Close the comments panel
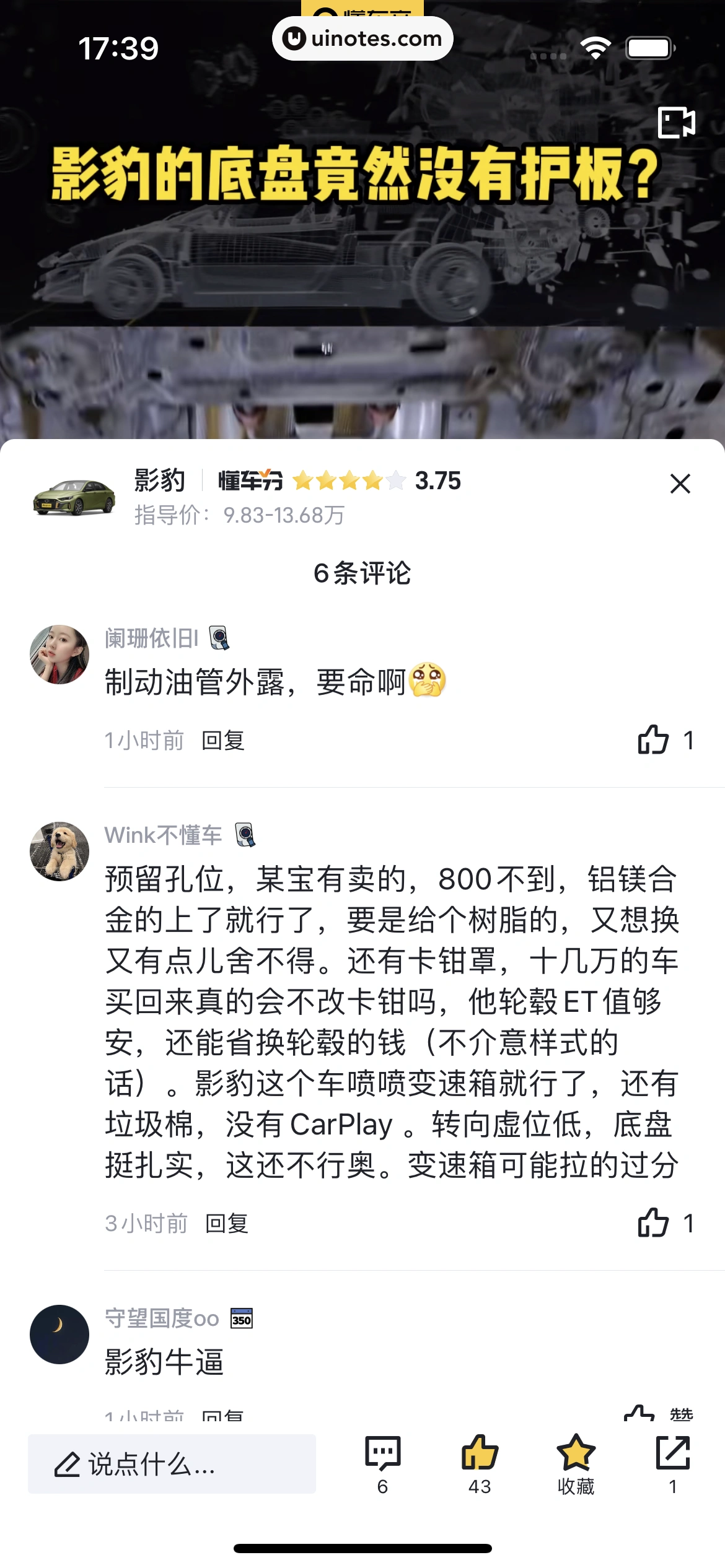 (680, 484)
